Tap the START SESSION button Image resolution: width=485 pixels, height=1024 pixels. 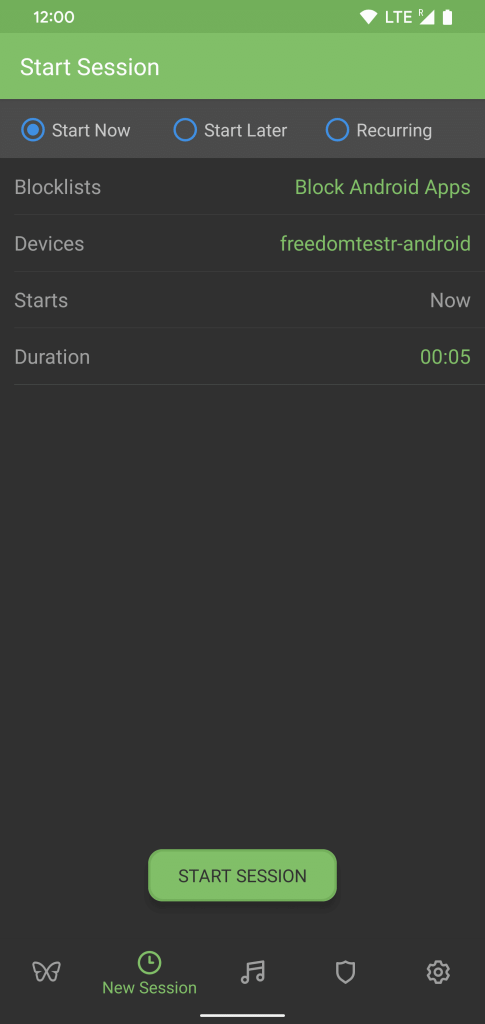click(242, 875)
